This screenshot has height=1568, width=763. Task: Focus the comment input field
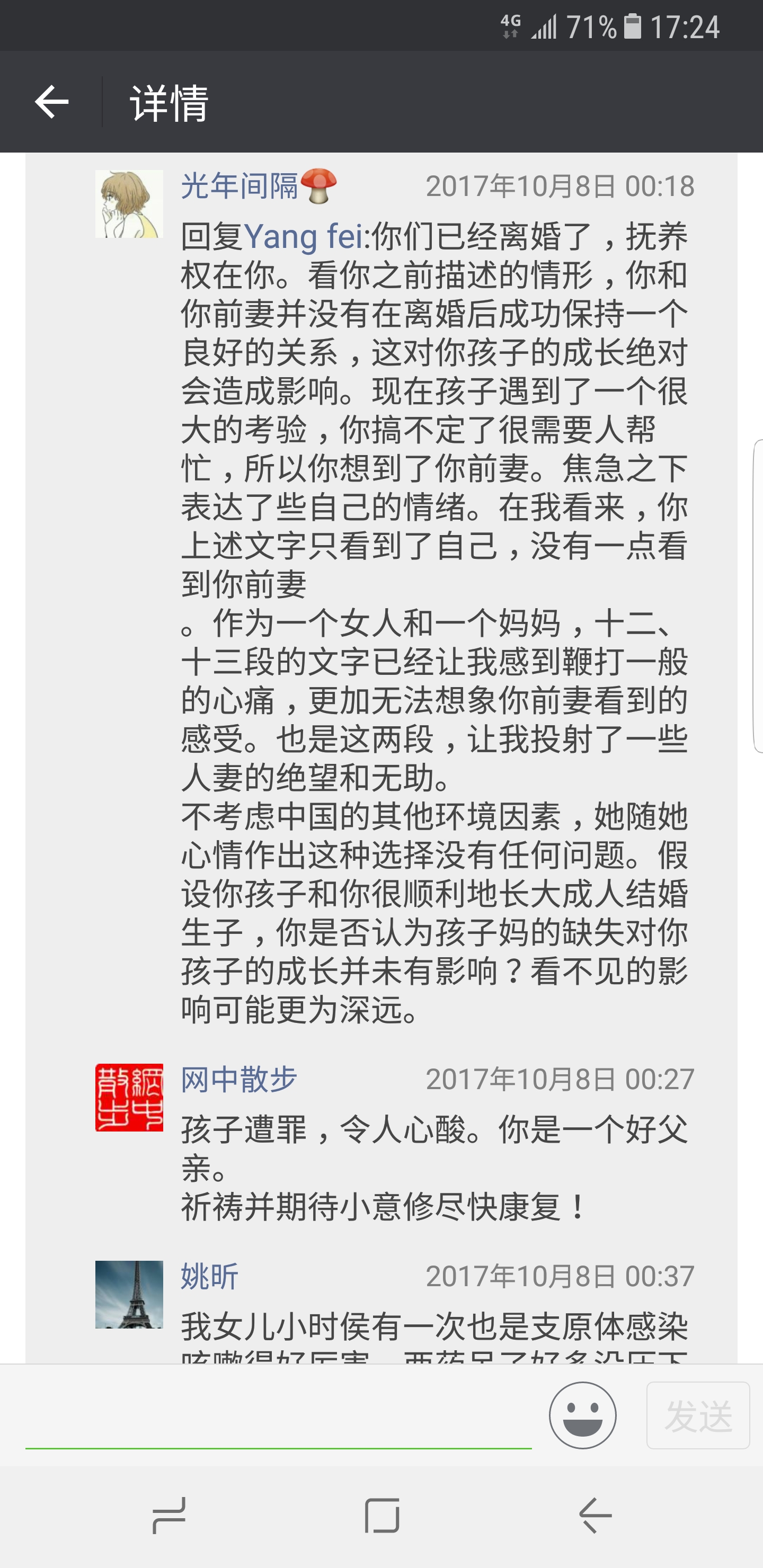point(278,1418)
